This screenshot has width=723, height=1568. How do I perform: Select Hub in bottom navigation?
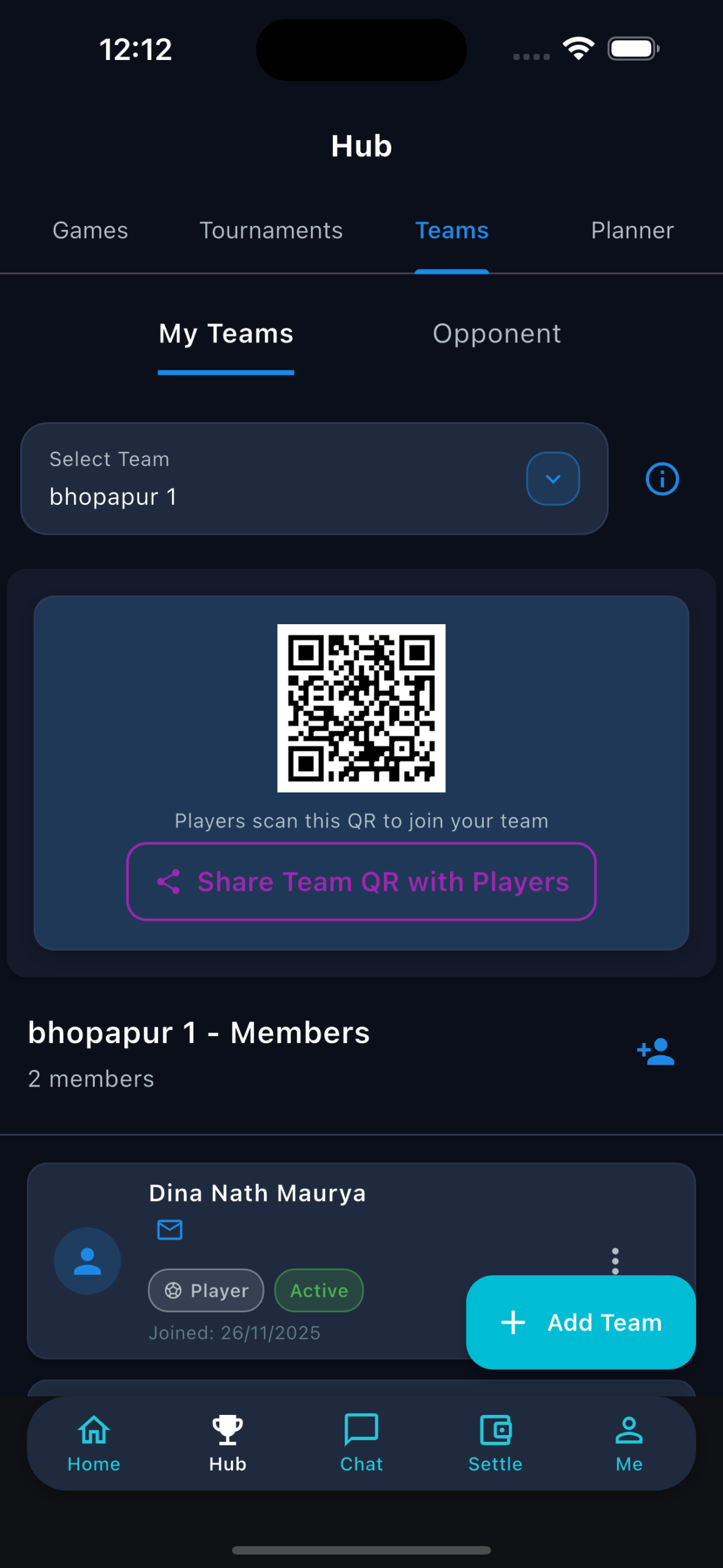pyautogui.click(x=228, y=1442)
